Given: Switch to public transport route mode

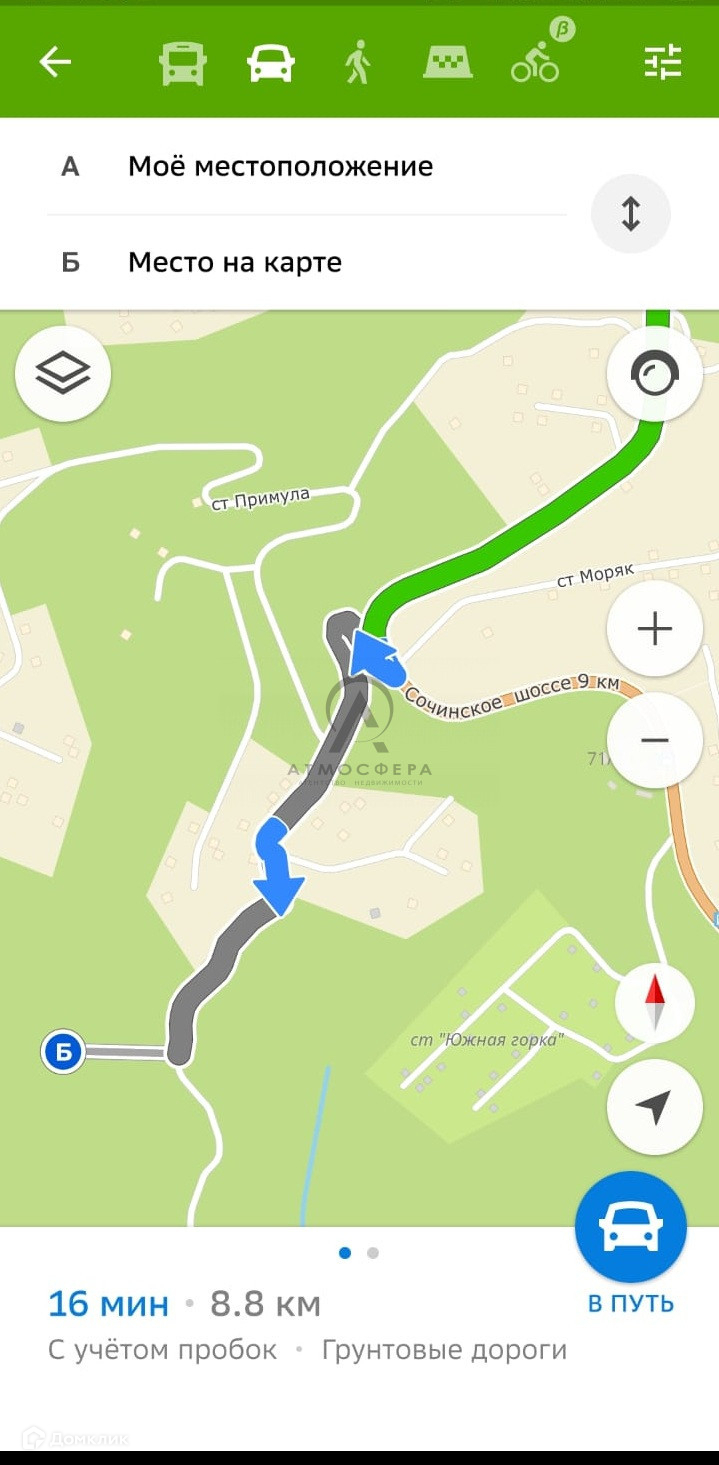Looking at the screenshot, I should [x=183, y=63].
